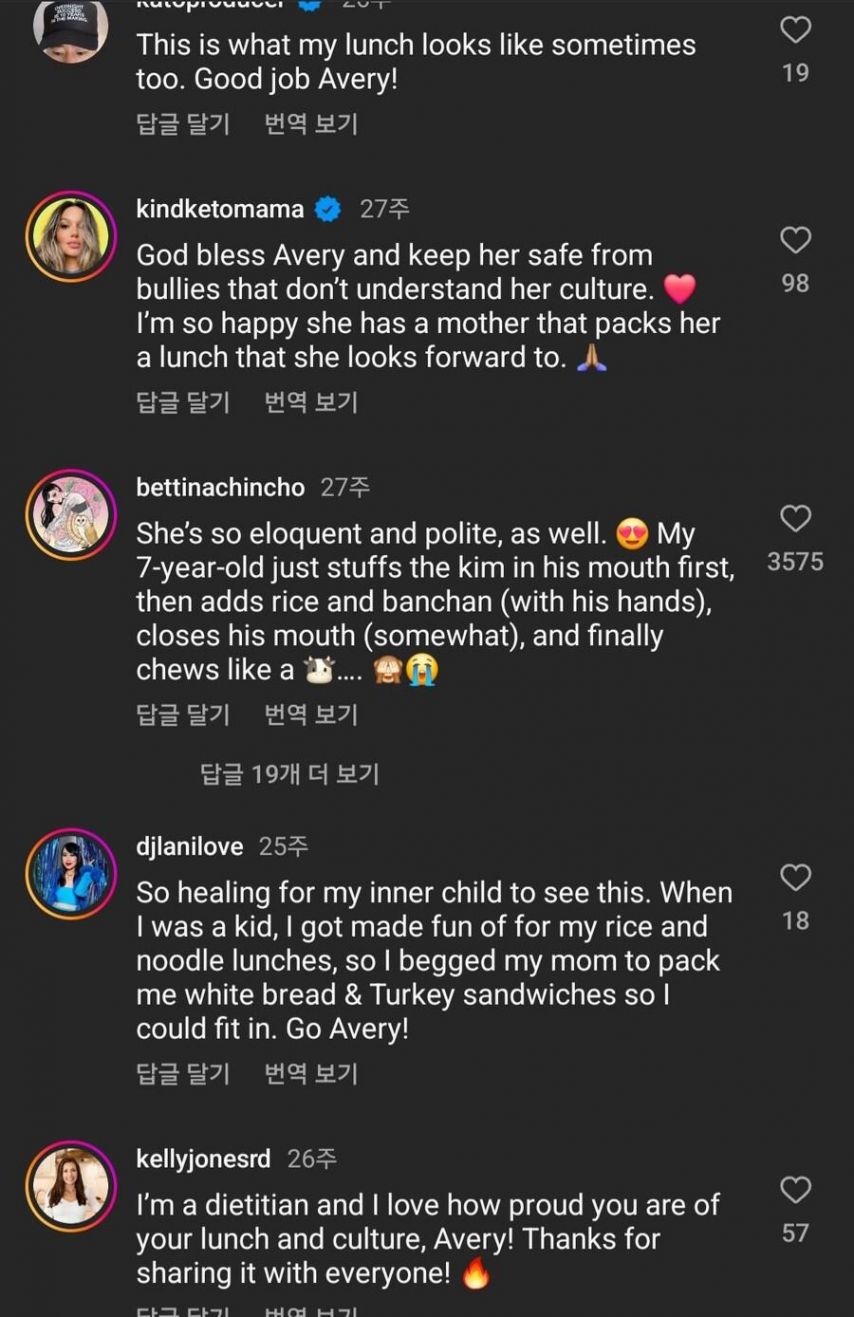Open bettinachincho's profile picture
The height and width of the screenshot is (1317, 854).
click(x=71, y=515)
